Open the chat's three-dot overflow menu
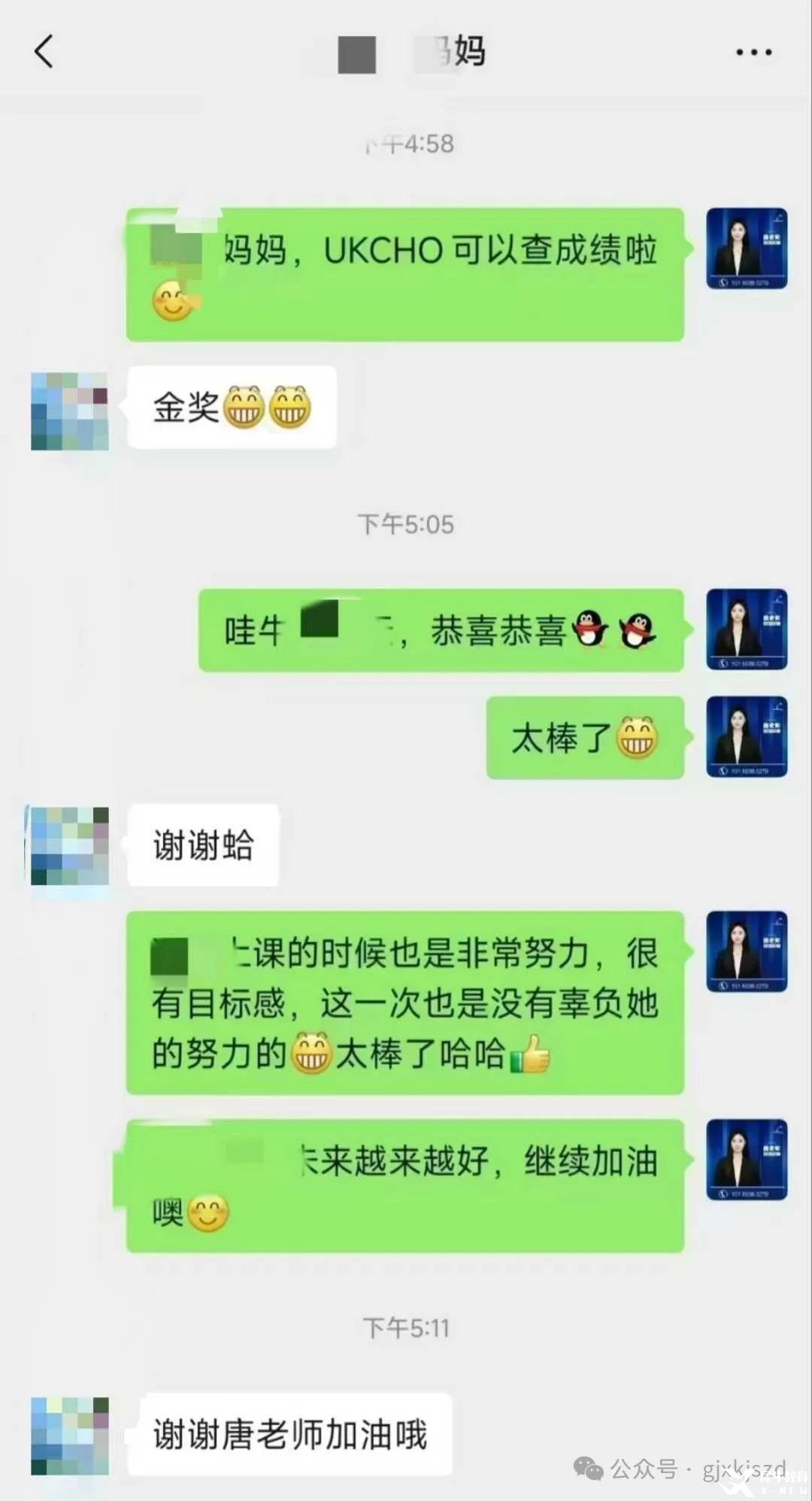812x1501 pixels. (x=753, y=52)
